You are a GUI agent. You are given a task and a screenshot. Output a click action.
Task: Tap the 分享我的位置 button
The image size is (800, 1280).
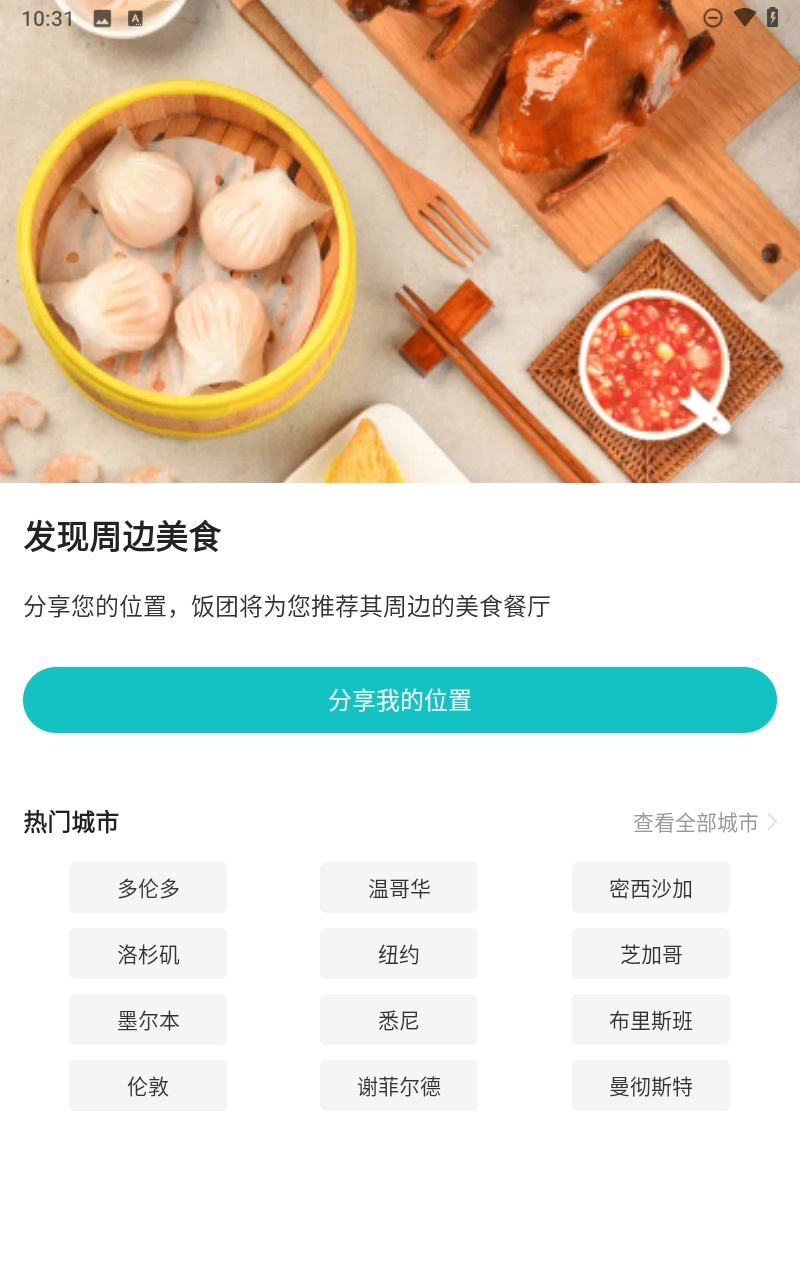(x=400, y=700)
